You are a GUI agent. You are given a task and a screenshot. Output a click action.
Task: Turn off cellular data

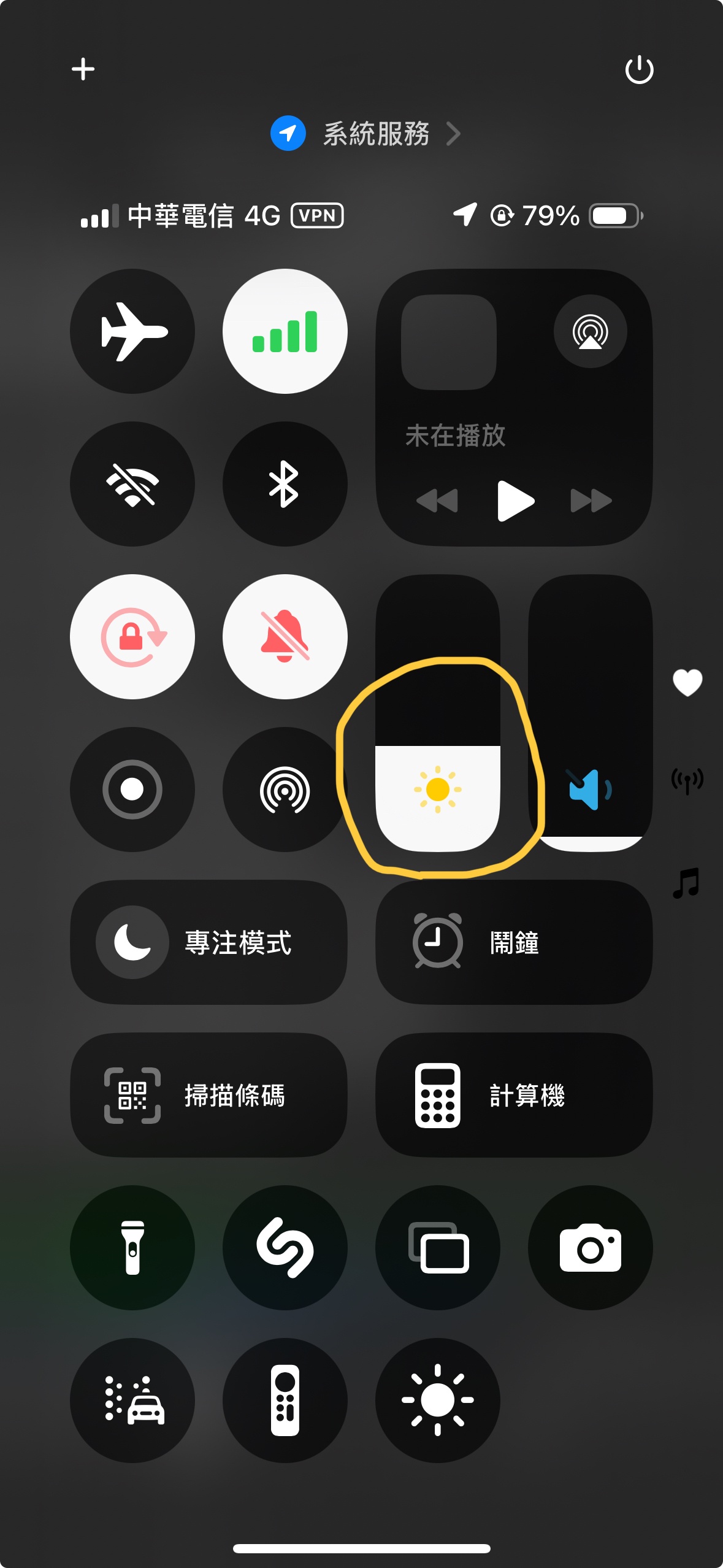point(285,331)
